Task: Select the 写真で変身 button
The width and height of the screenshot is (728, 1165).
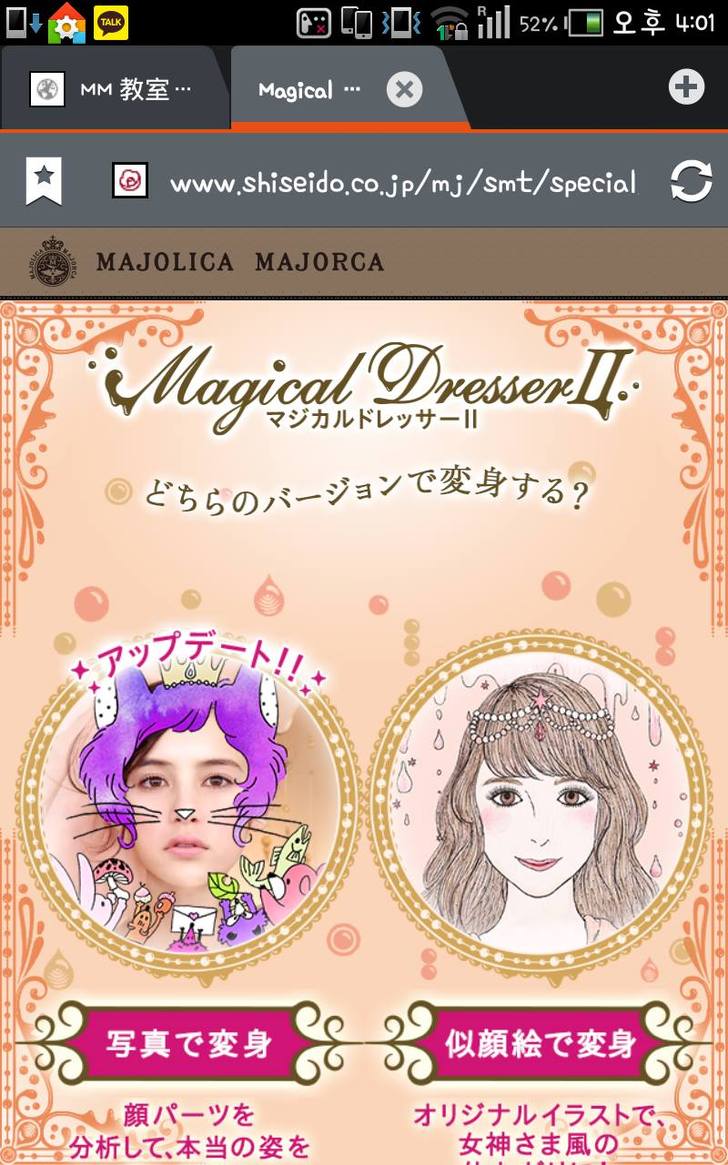Action: coord(188,1044)
